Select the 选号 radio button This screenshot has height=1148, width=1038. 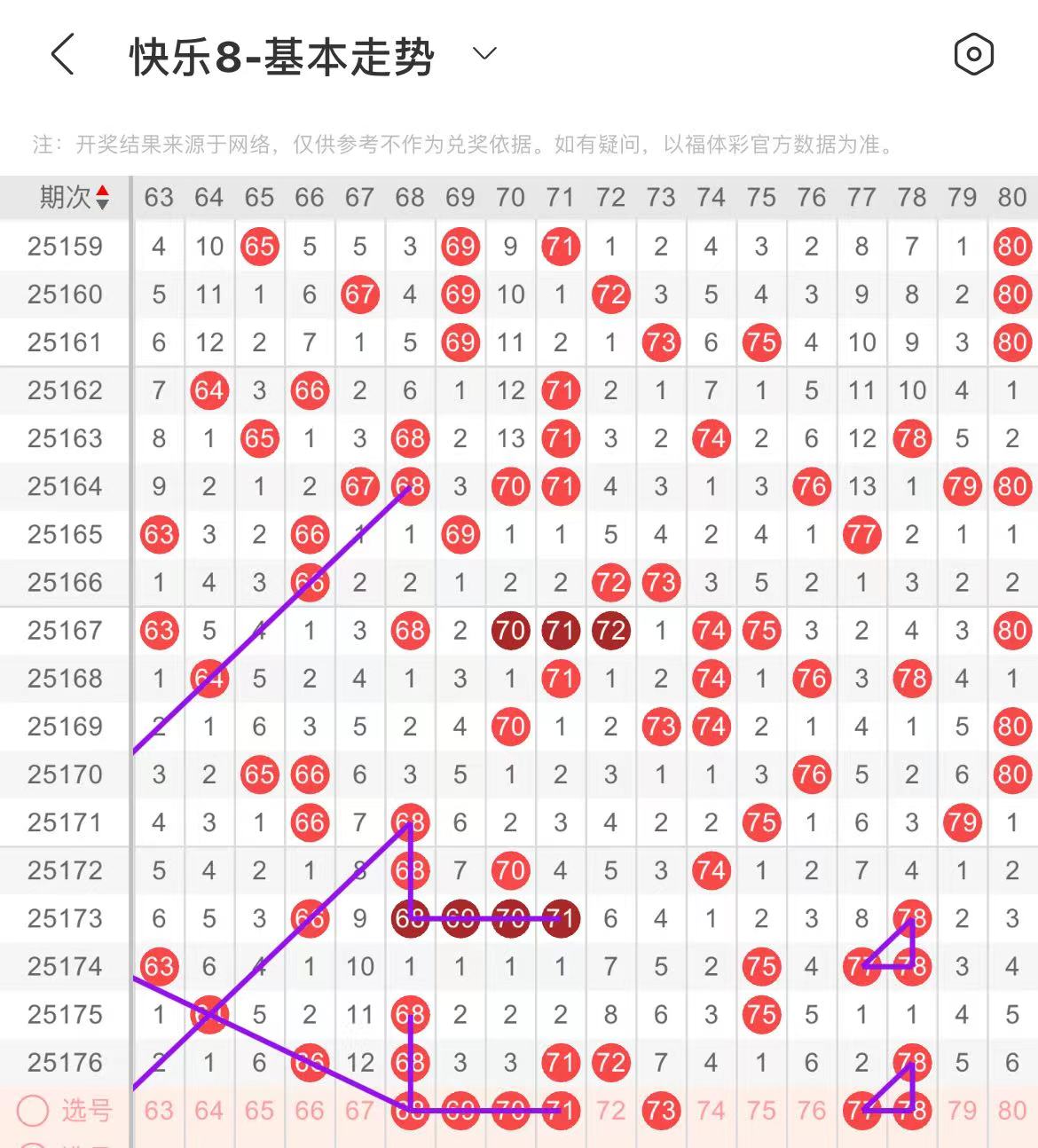point(34,1110)
